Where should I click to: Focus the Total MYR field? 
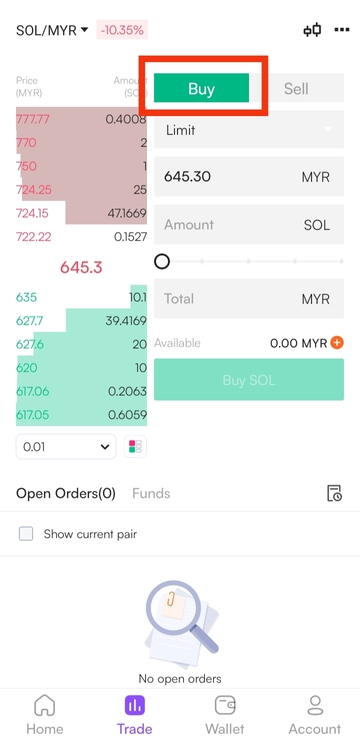click(249, 299)
